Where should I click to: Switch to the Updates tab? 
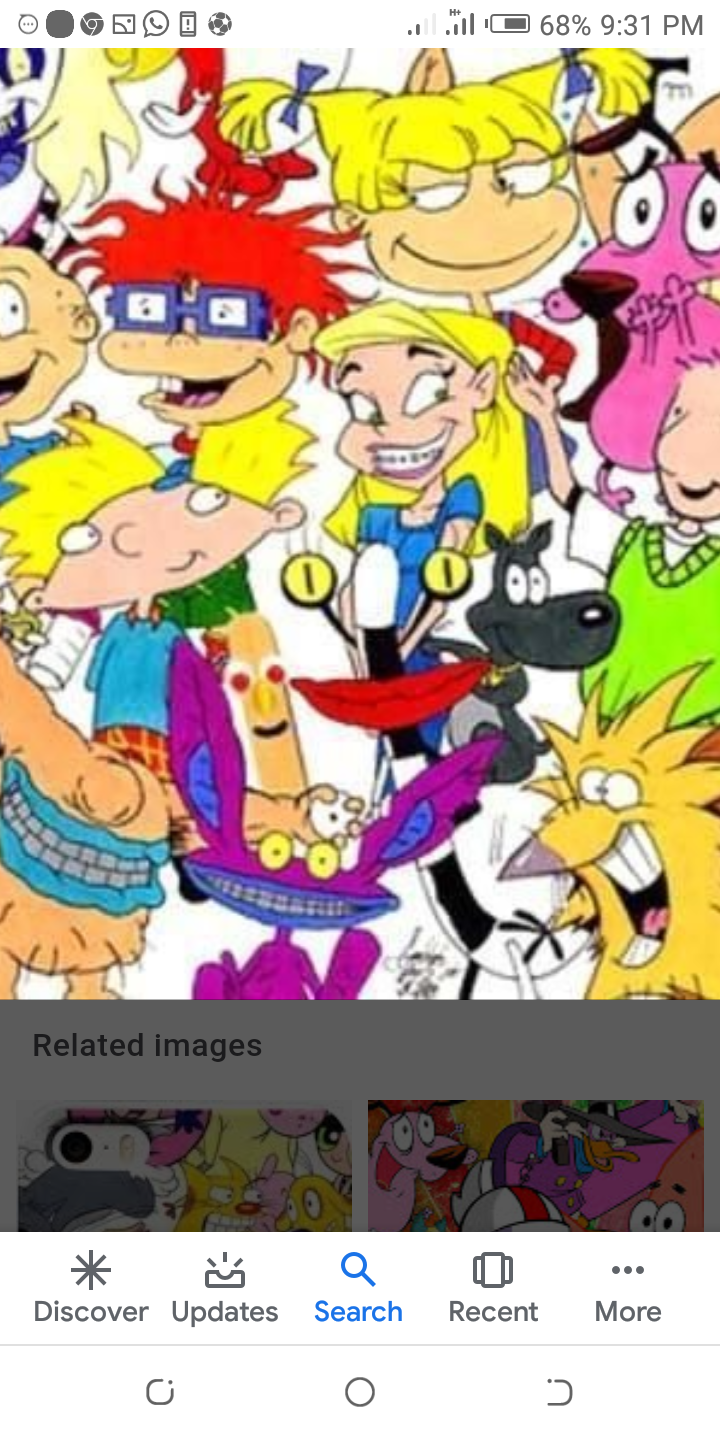(225, 1290)
